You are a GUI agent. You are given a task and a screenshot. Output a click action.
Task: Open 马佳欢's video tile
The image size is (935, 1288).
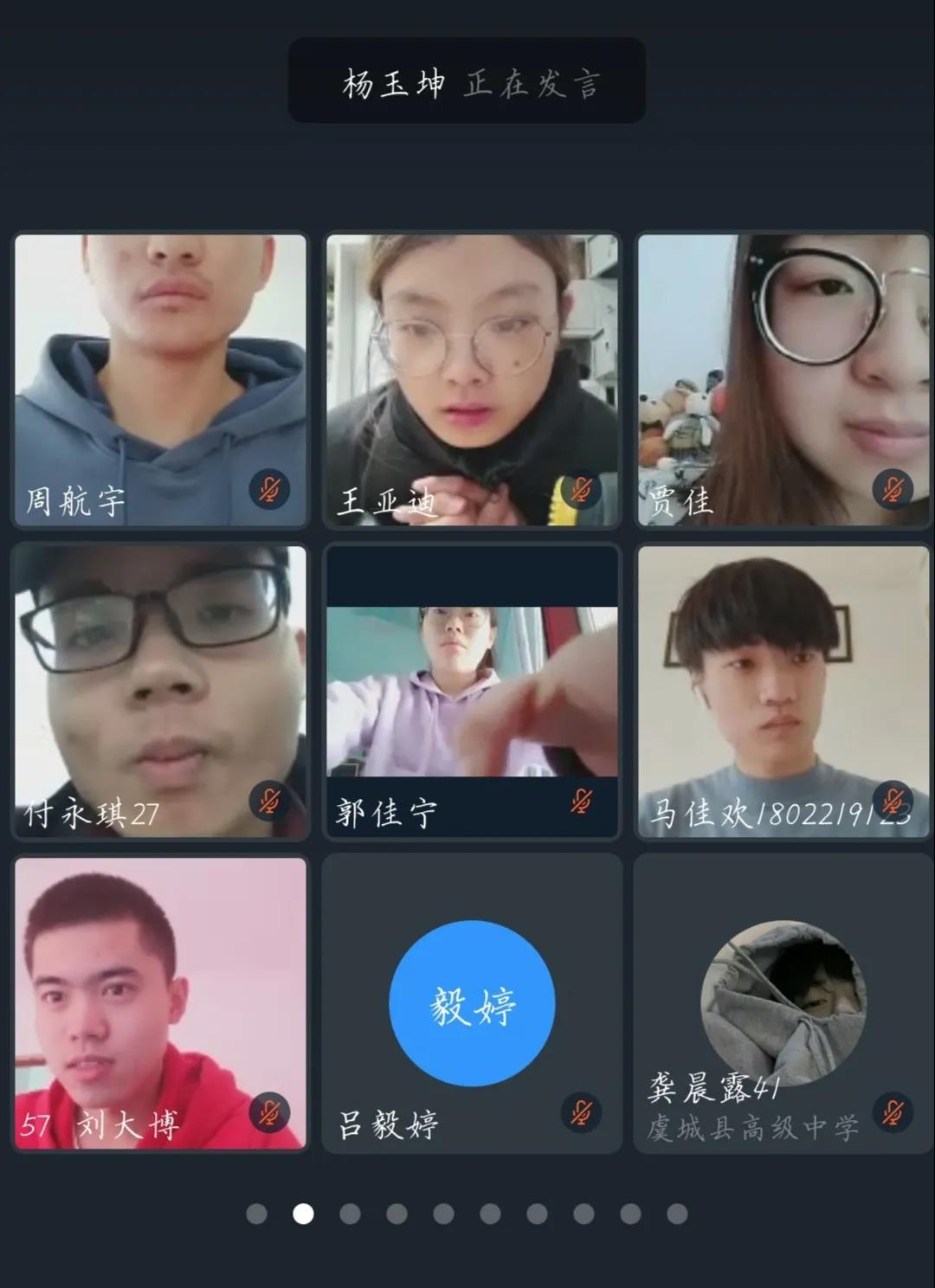pos(783,691)
